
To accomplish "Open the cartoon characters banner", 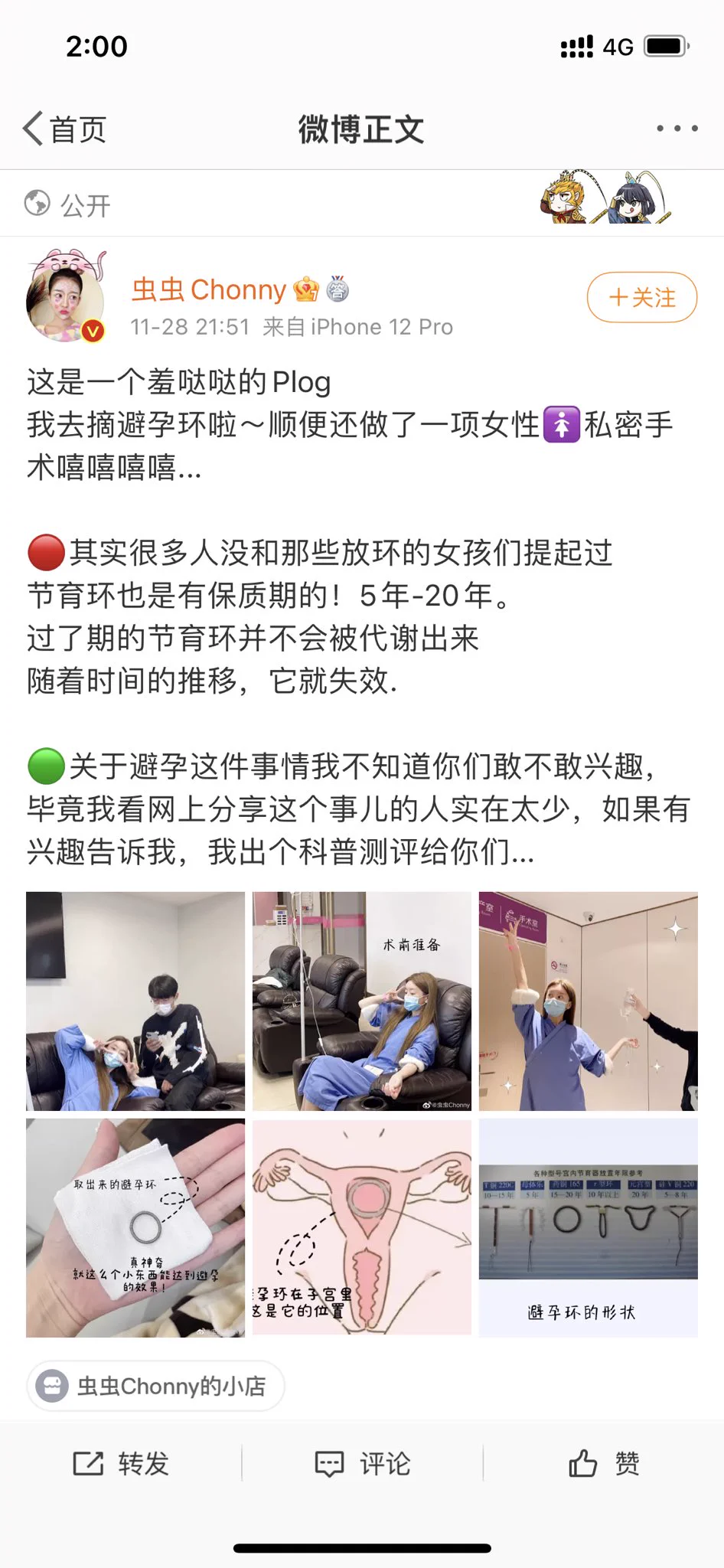I will (x=605, y=199).
